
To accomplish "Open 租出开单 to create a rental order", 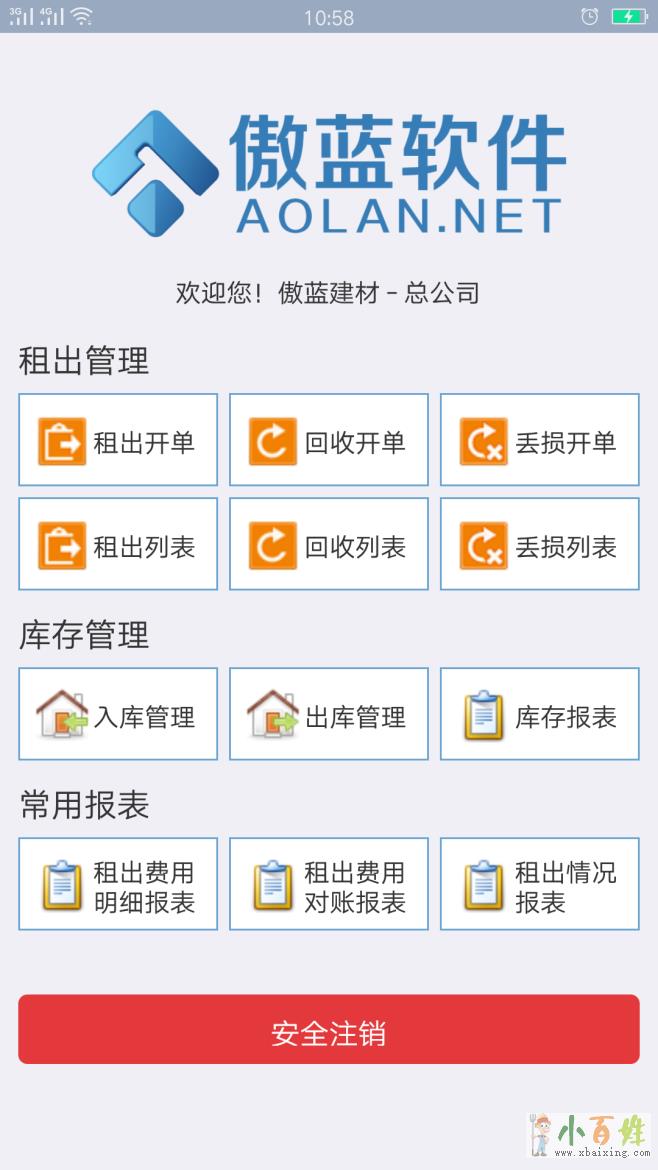I will [x=118, y=441].
